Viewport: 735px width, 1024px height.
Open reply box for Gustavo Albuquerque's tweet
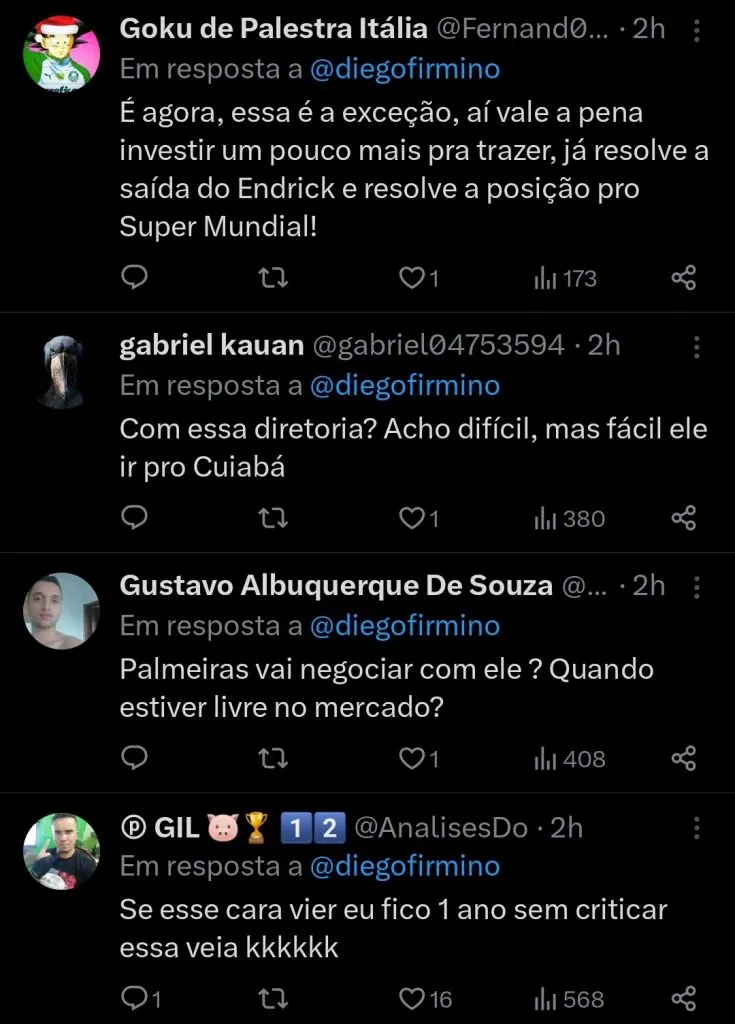(134, 759)
